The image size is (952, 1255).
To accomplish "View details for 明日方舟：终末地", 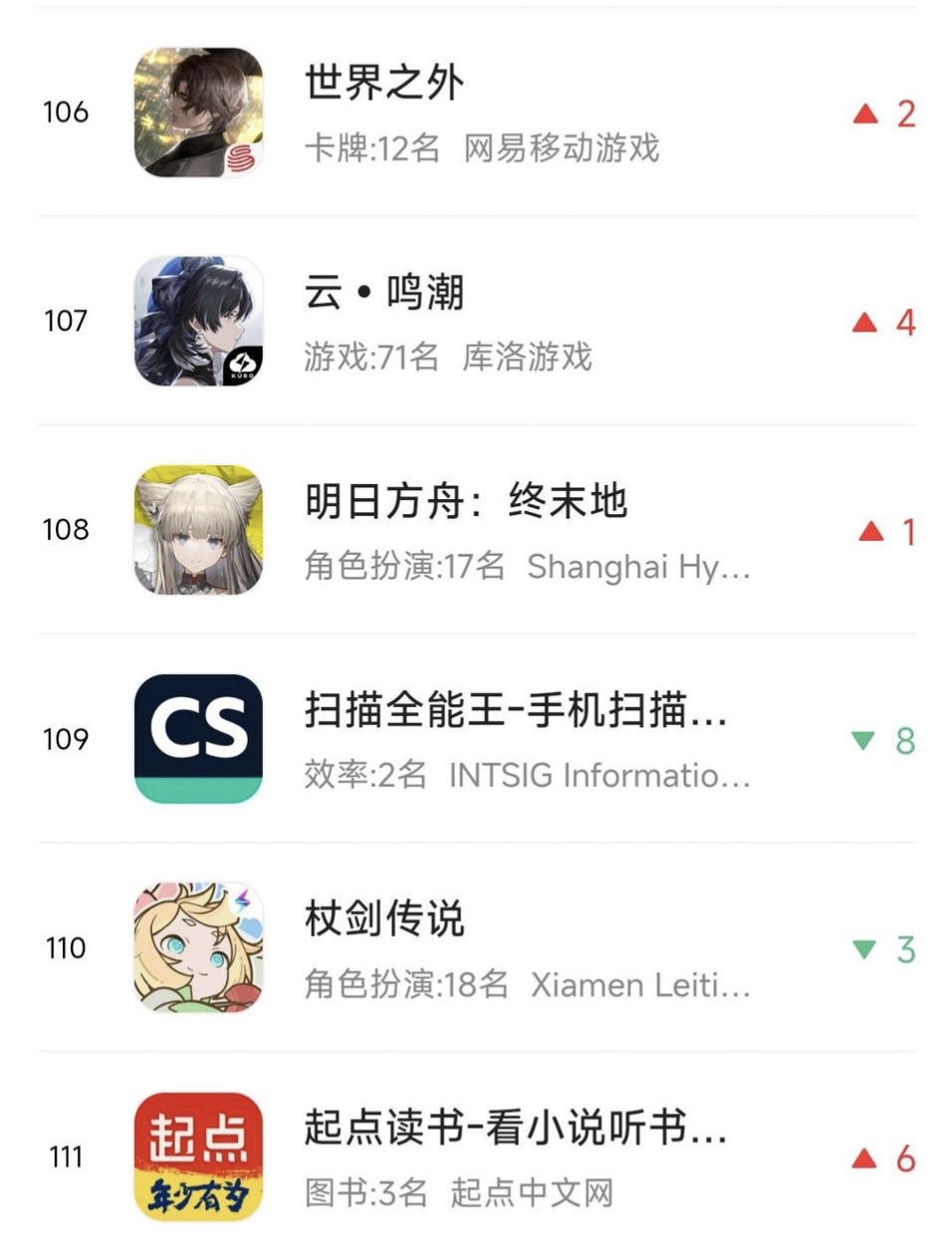I will point(465,501).
